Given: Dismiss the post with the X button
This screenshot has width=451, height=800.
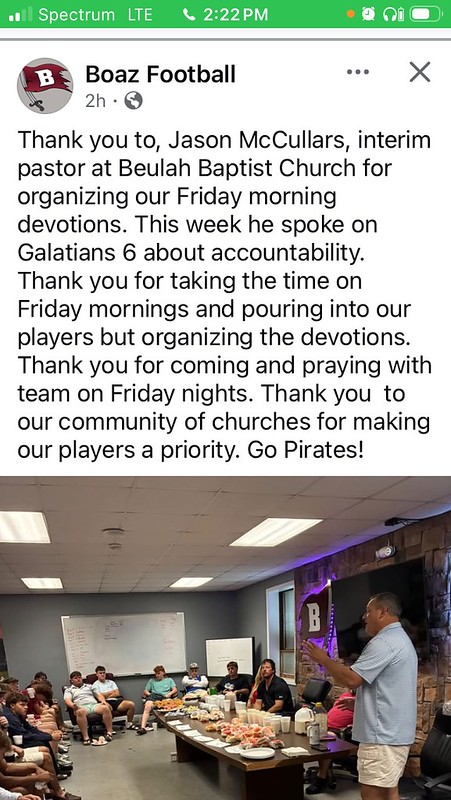Looking at the screenshot, I should click(x=419, y=72).
